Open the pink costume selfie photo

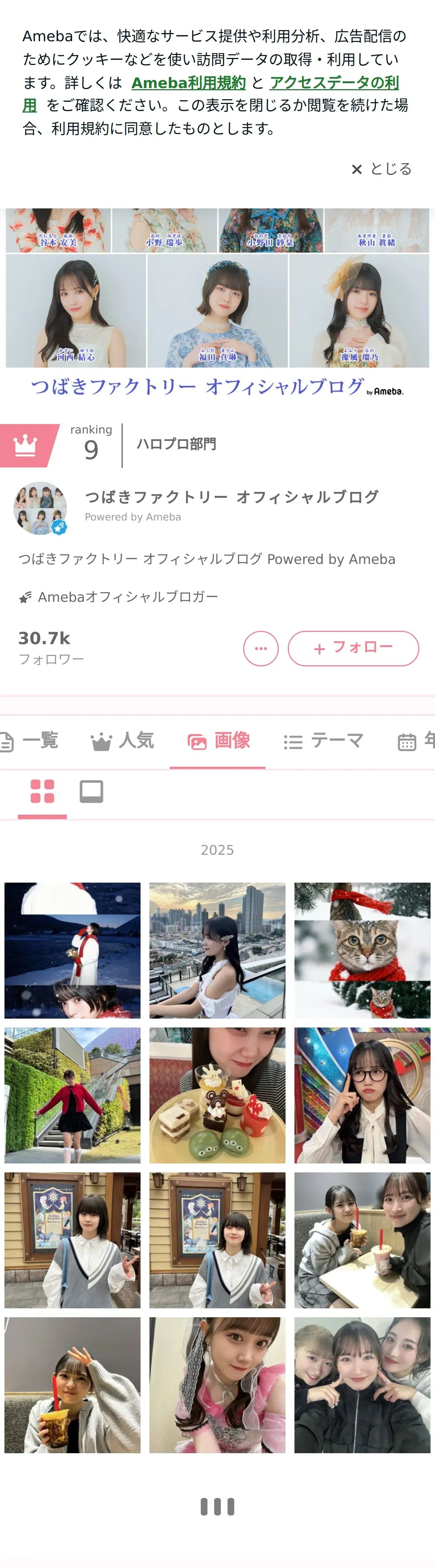point(217,1385)
